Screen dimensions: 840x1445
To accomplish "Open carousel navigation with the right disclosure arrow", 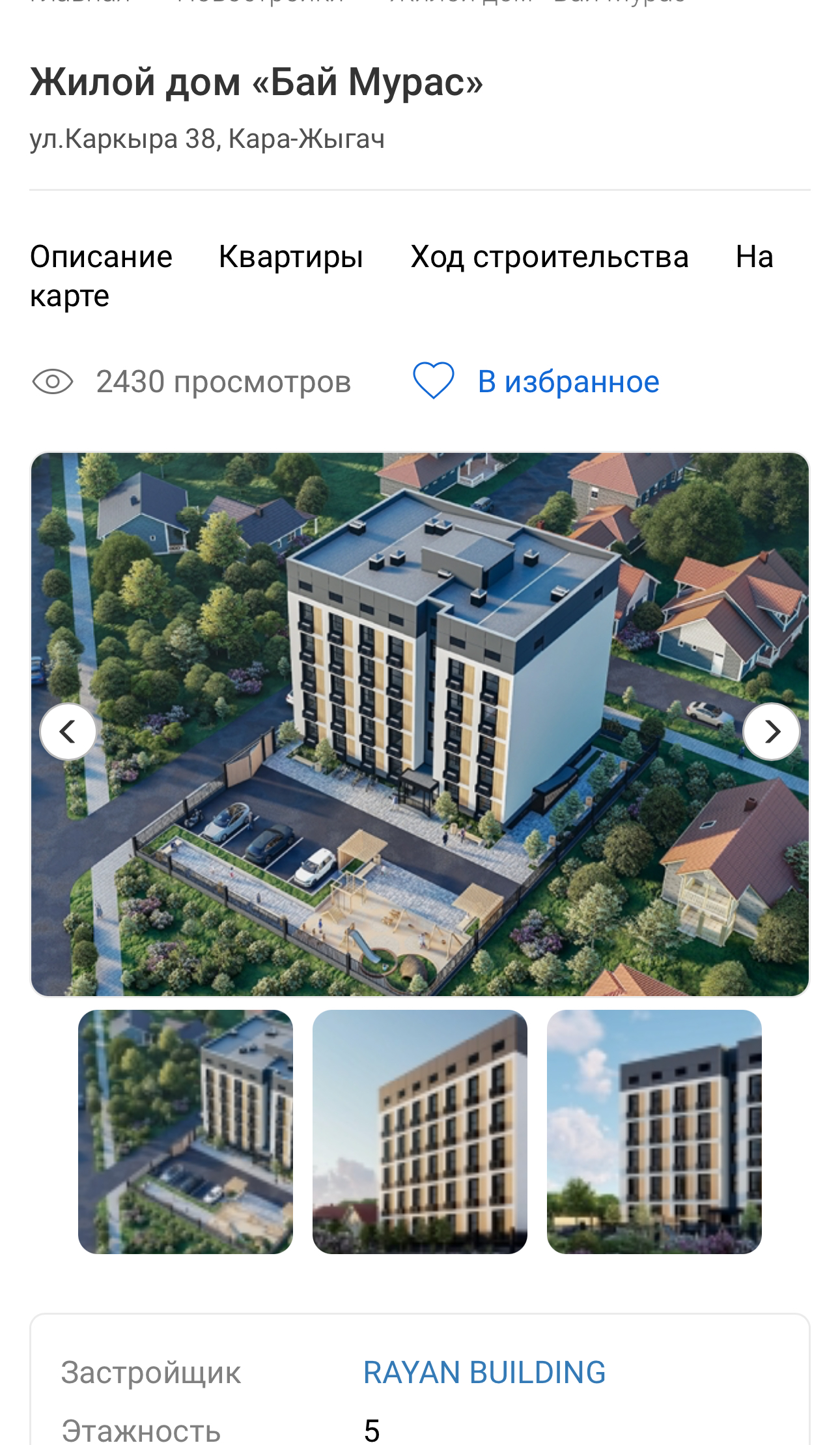I will [772, 732].
